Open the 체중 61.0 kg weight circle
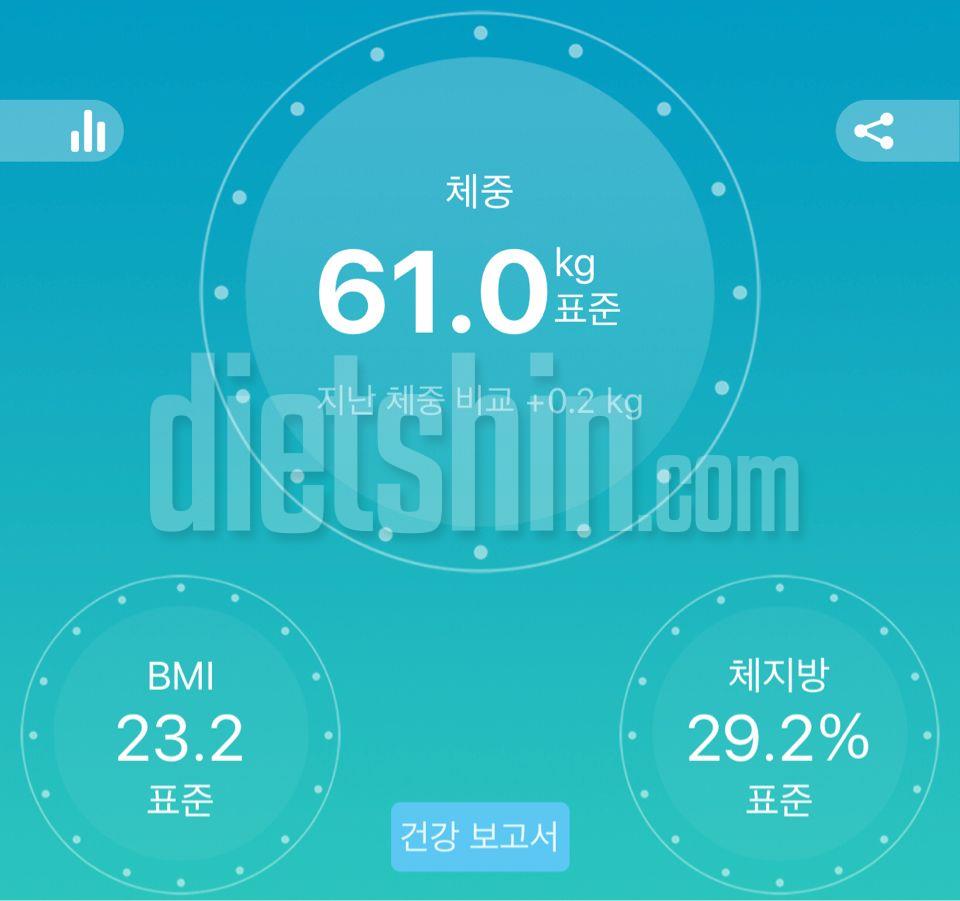This screenshot has width=960, height=901. click(480, 290)
